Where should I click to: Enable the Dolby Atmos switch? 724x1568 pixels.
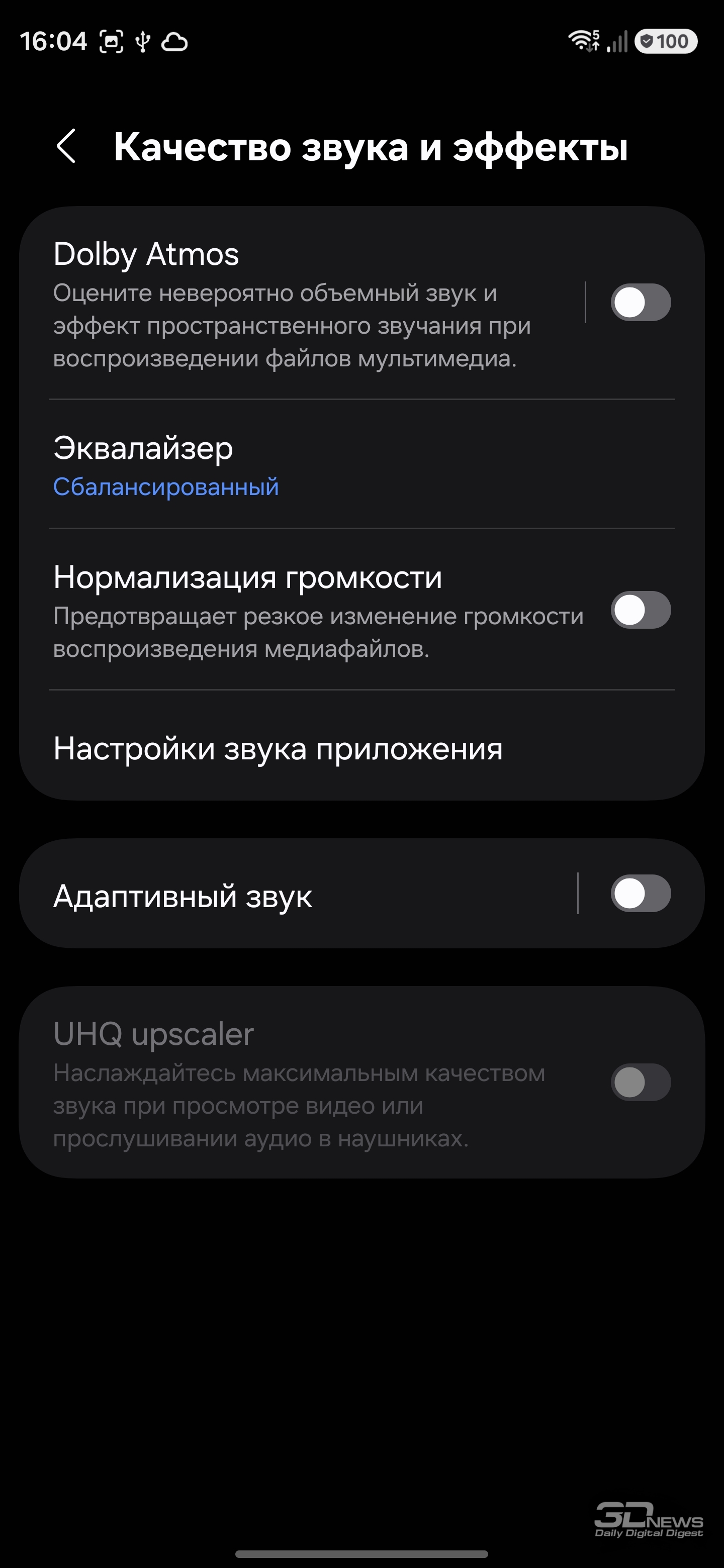click(640, 303)
